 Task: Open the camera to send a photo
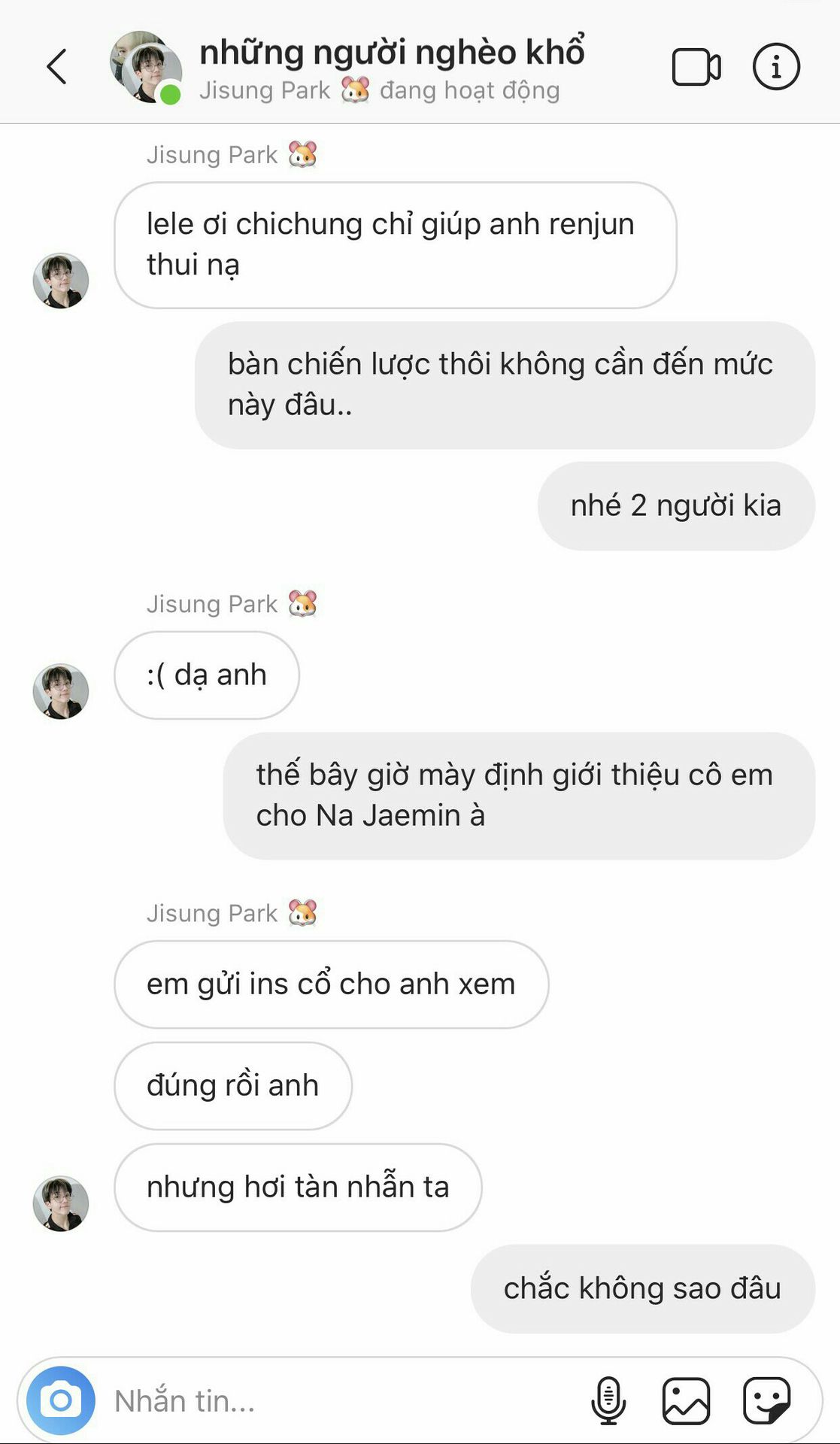61,1400
